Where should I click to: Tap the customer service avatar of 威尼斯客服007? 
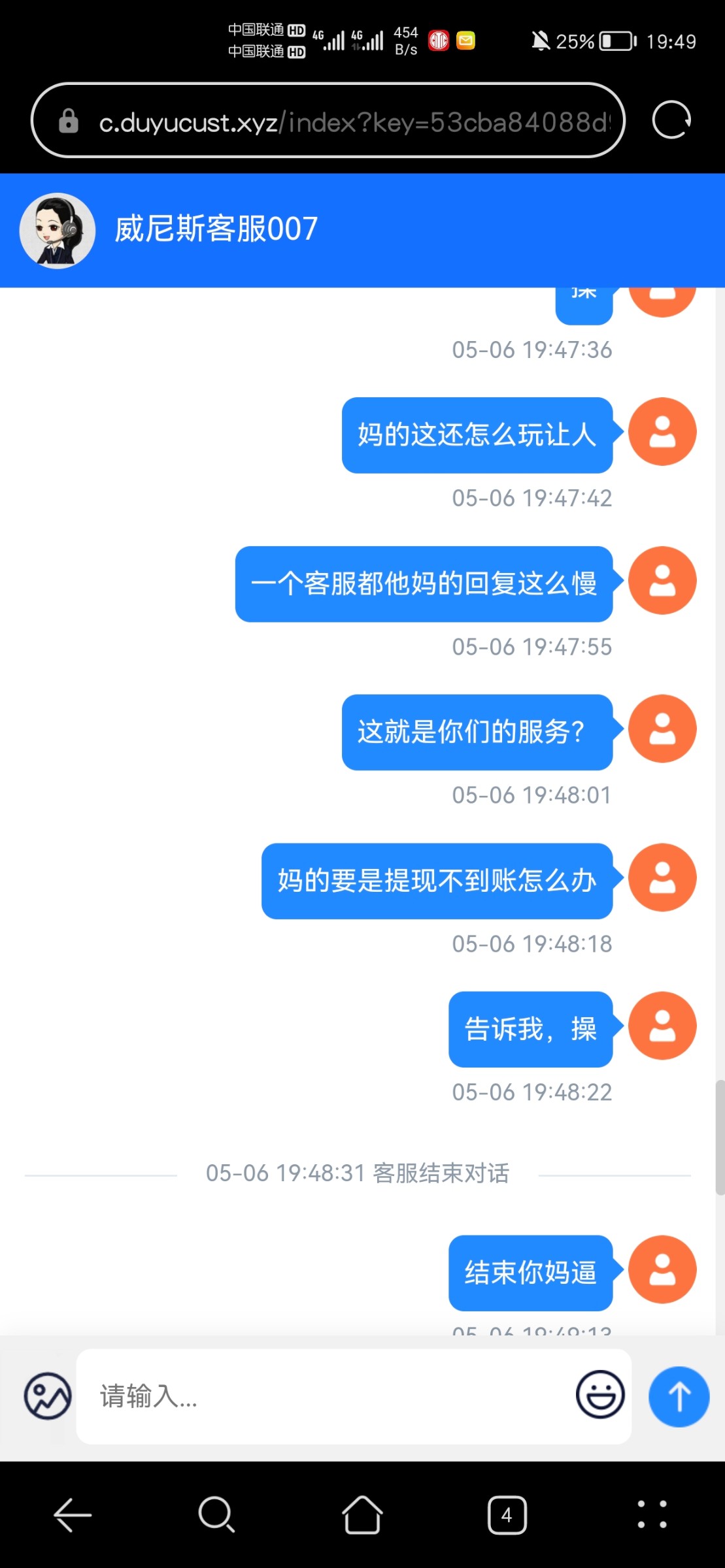[x=57, y=229]
